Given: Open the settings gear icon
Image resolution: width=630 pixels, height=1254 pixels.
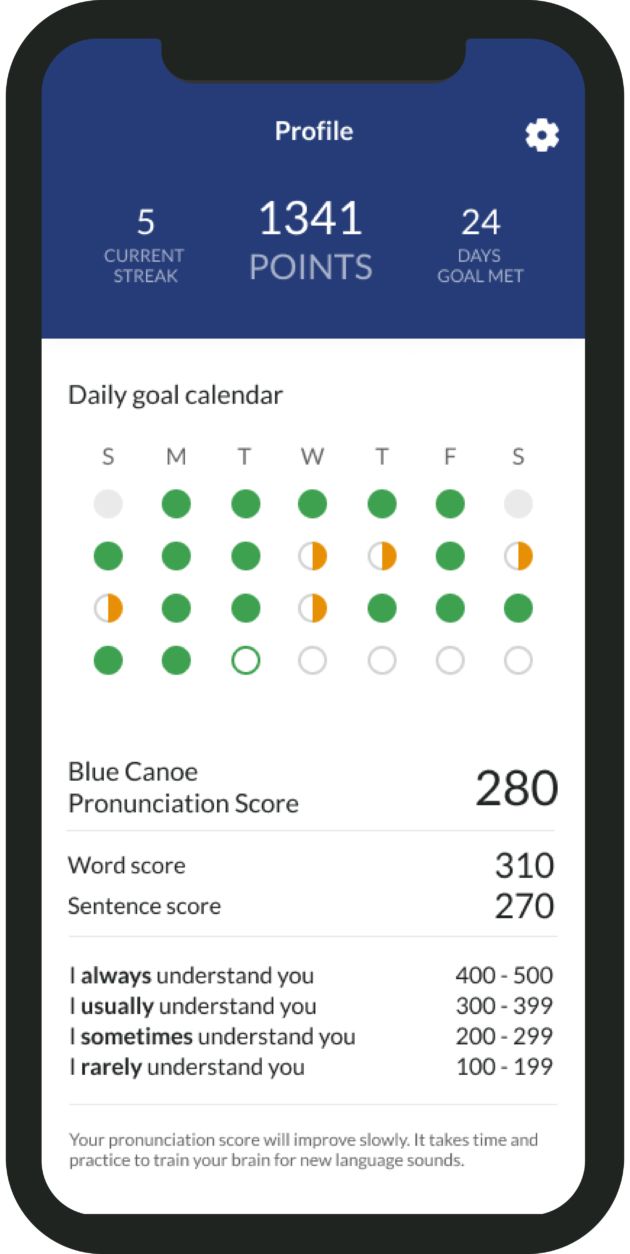Looking at the screenshot, I should [542, 134].
